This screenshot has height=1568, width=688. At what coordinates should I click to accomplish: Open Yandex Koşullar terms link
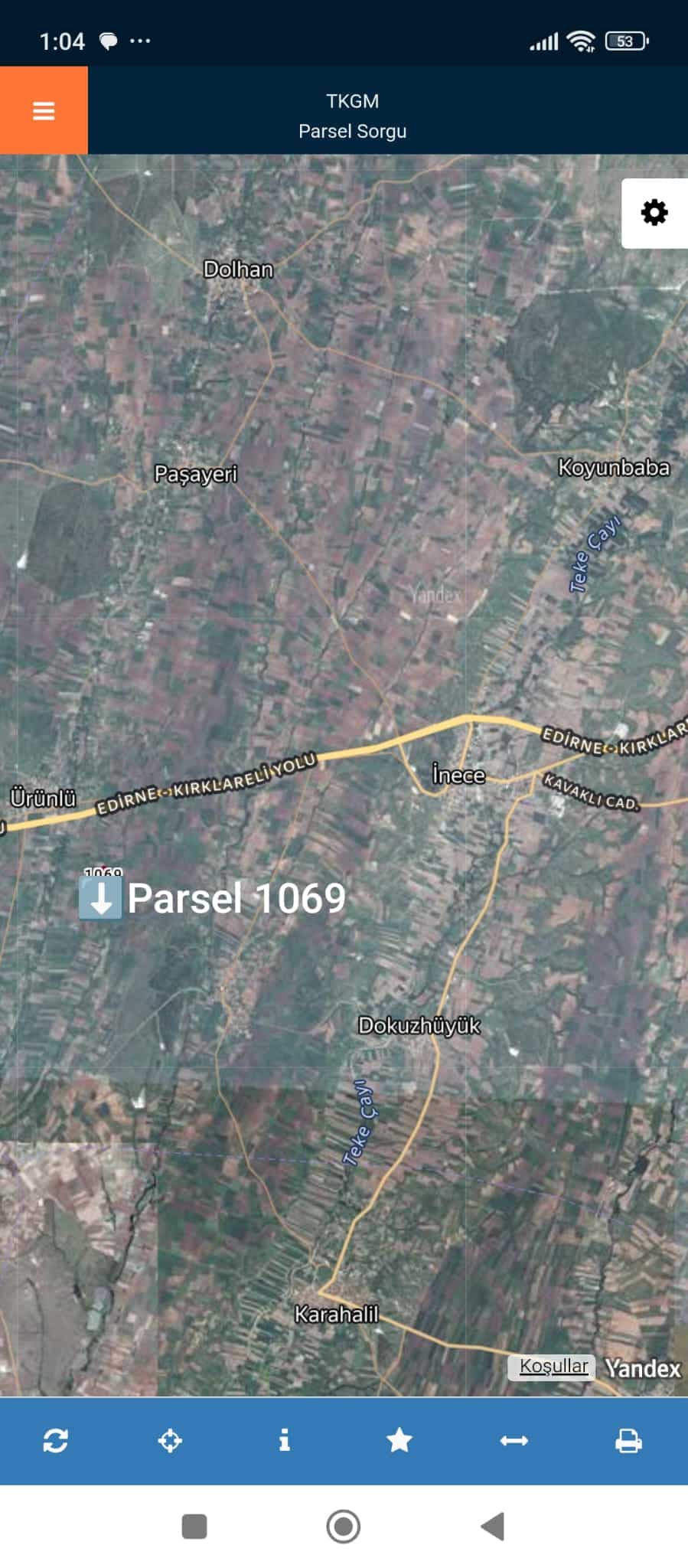pos(553,1366)
